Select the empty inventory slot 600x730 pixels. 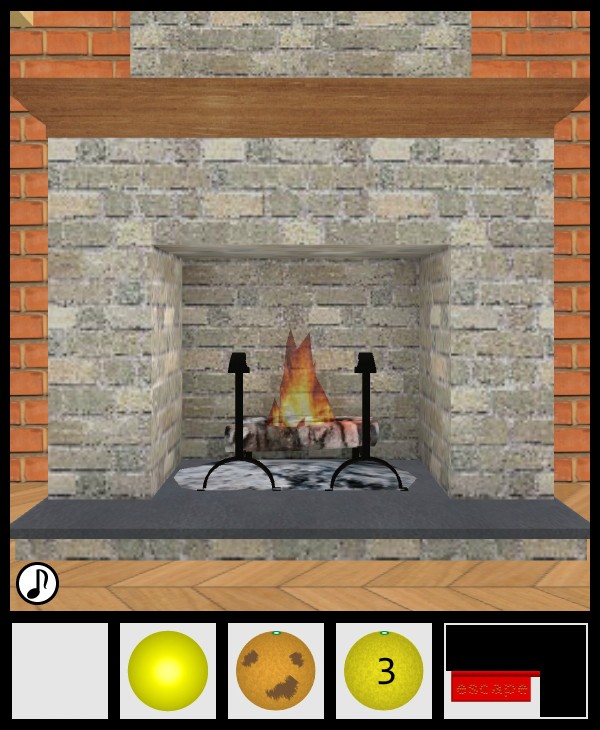click(x=60, y=671)
